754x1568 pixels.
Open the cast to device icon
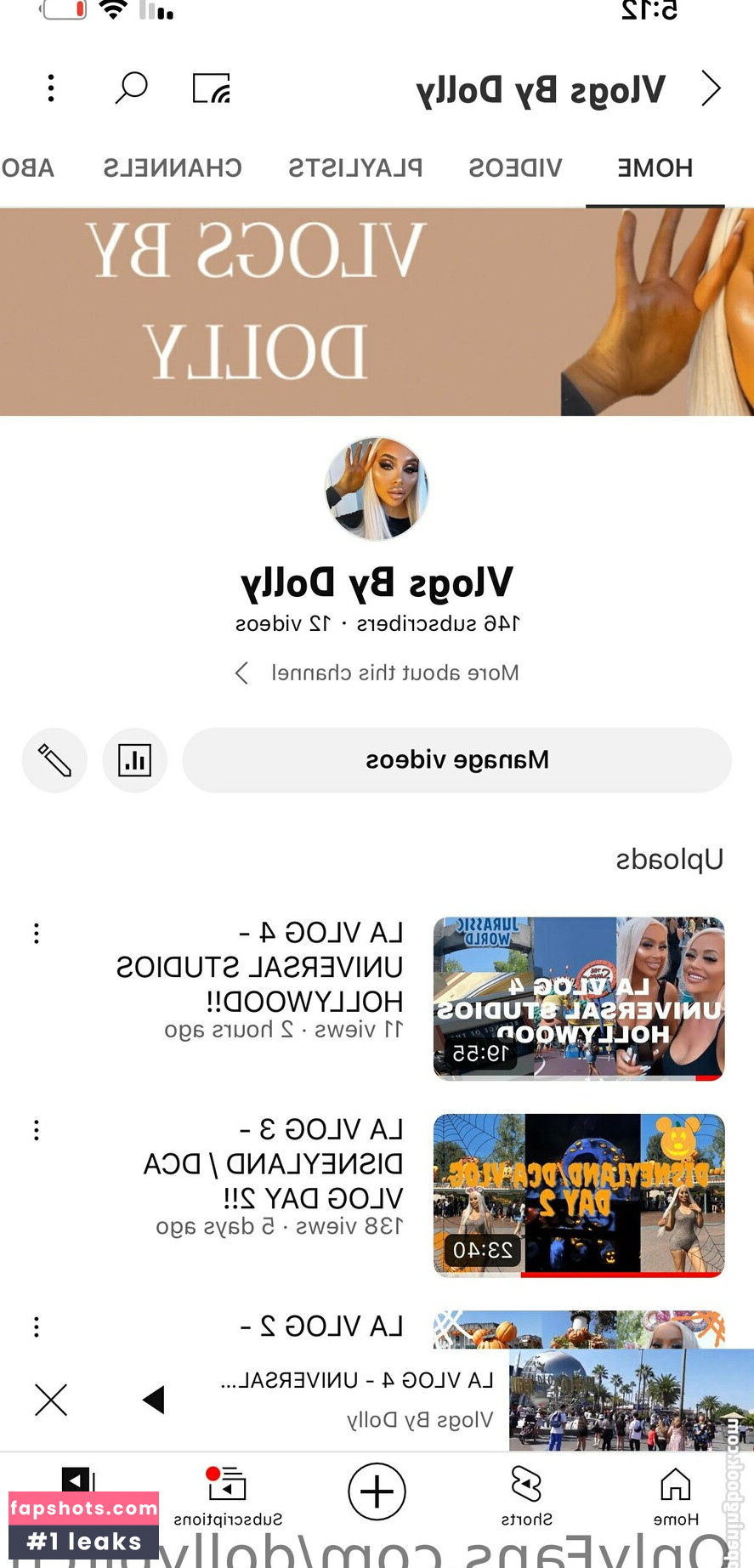pyautogui.click(x=211, y=88)
